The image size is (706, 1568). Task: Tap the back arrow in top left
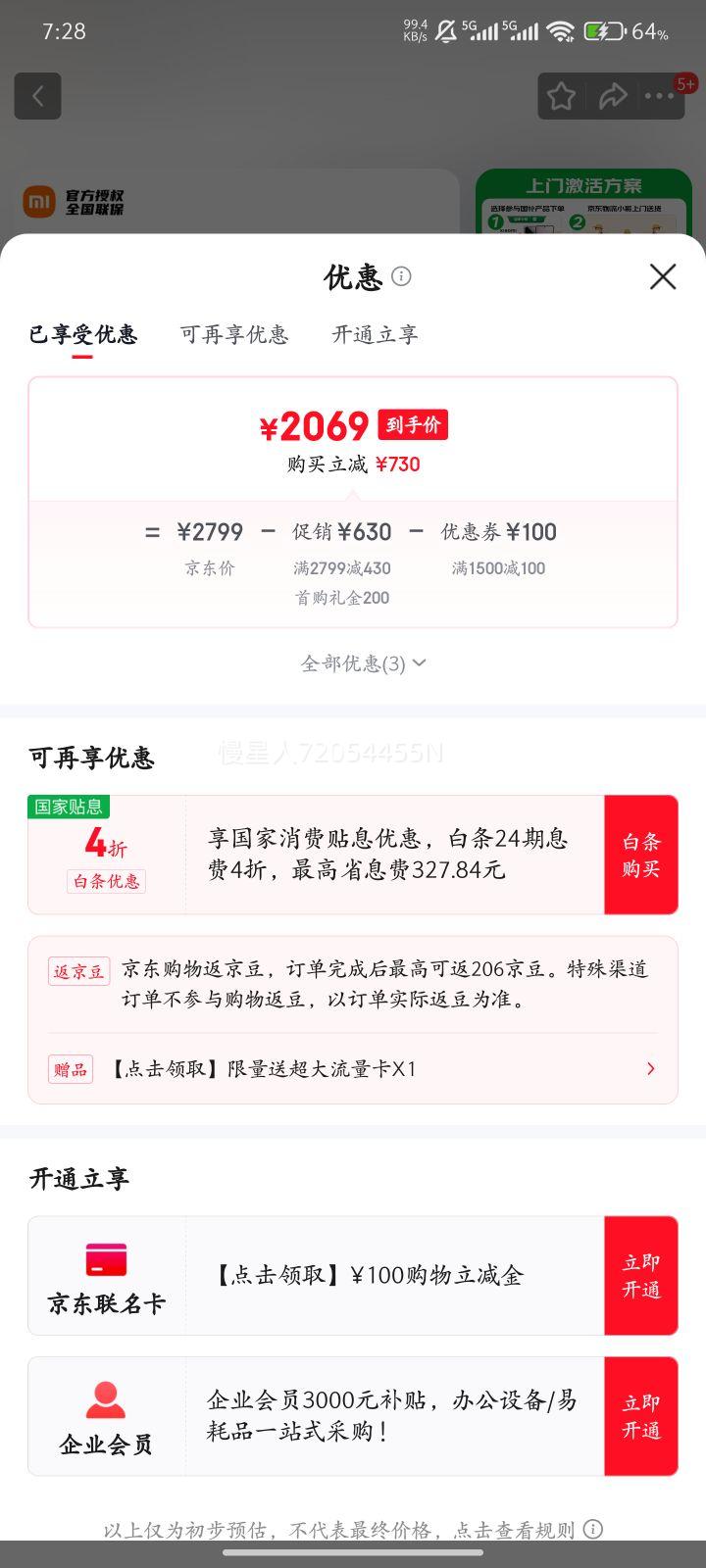[37, 96]
